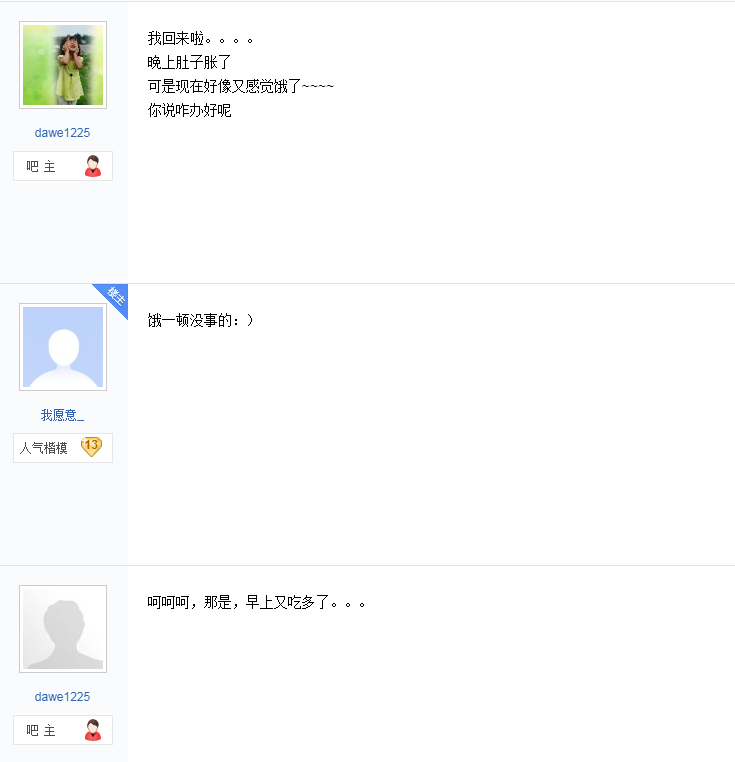Open 我愿意_'s default blue avatar
The image size is (735, 762).
point(63,347)
